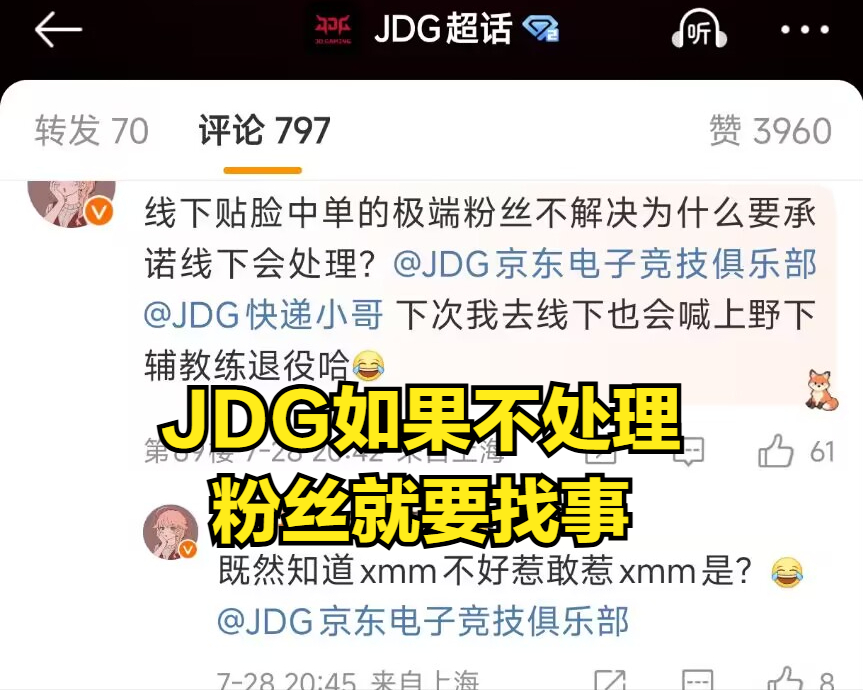Like the comment with 61 likes

click(x=776, y=452)
